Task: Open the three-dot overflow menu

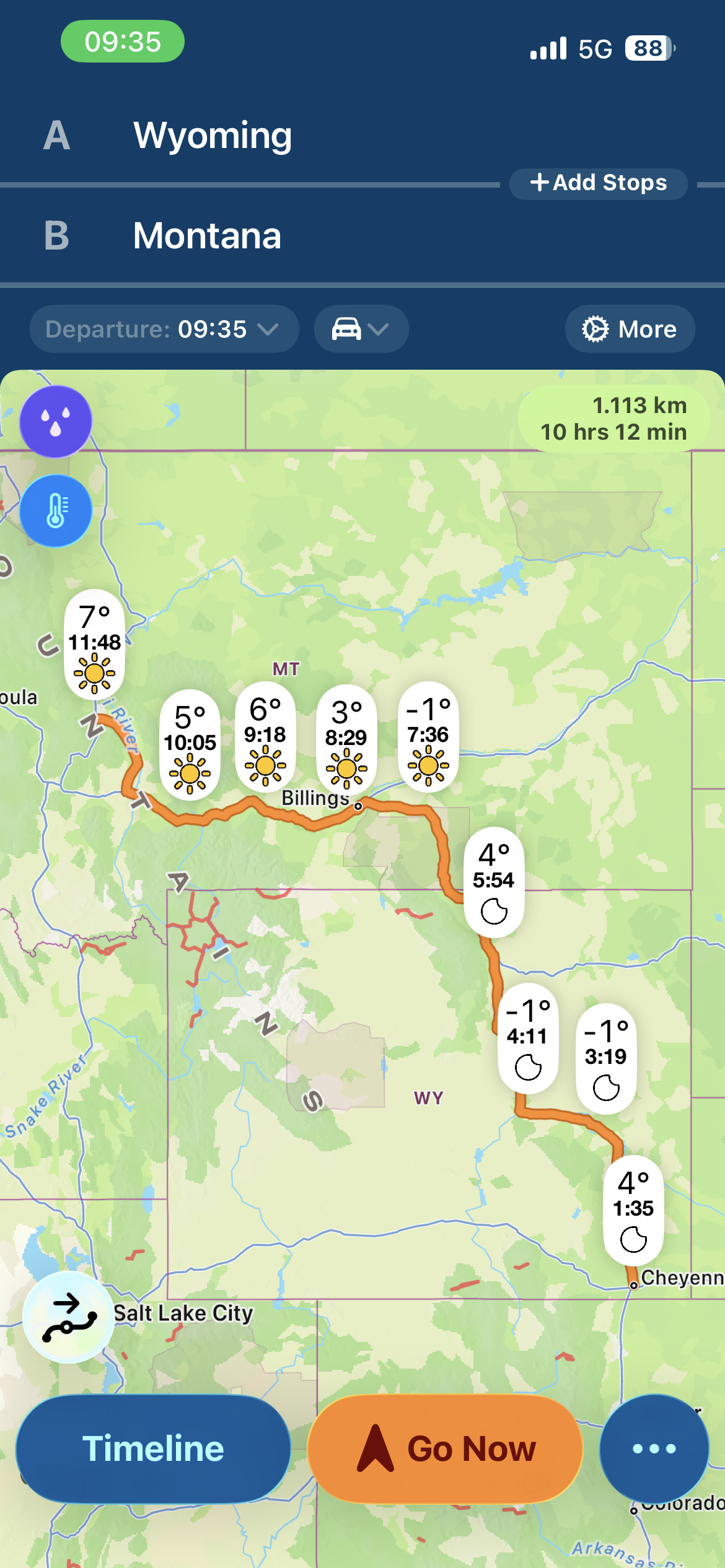Action: (654, 1448)
